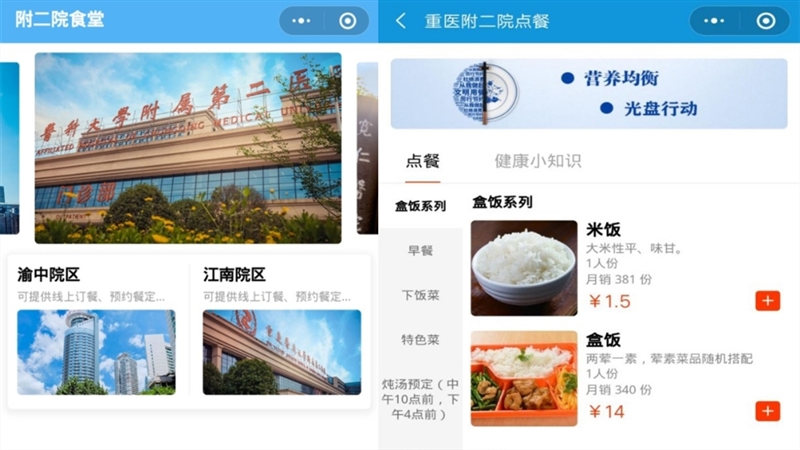Open the 盒饭 dish photo

point(523,378)
